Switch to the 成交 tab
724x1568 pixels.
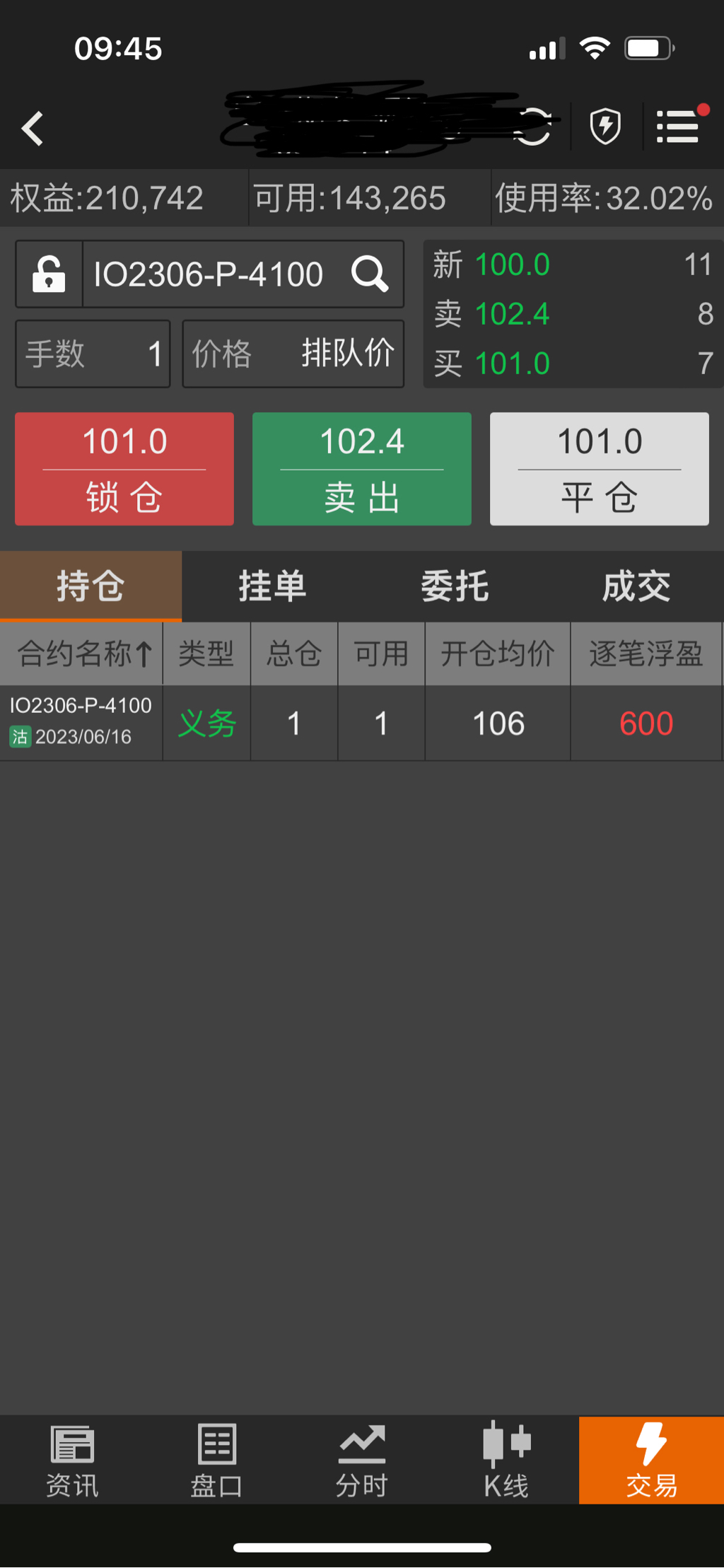click(636, 586)
